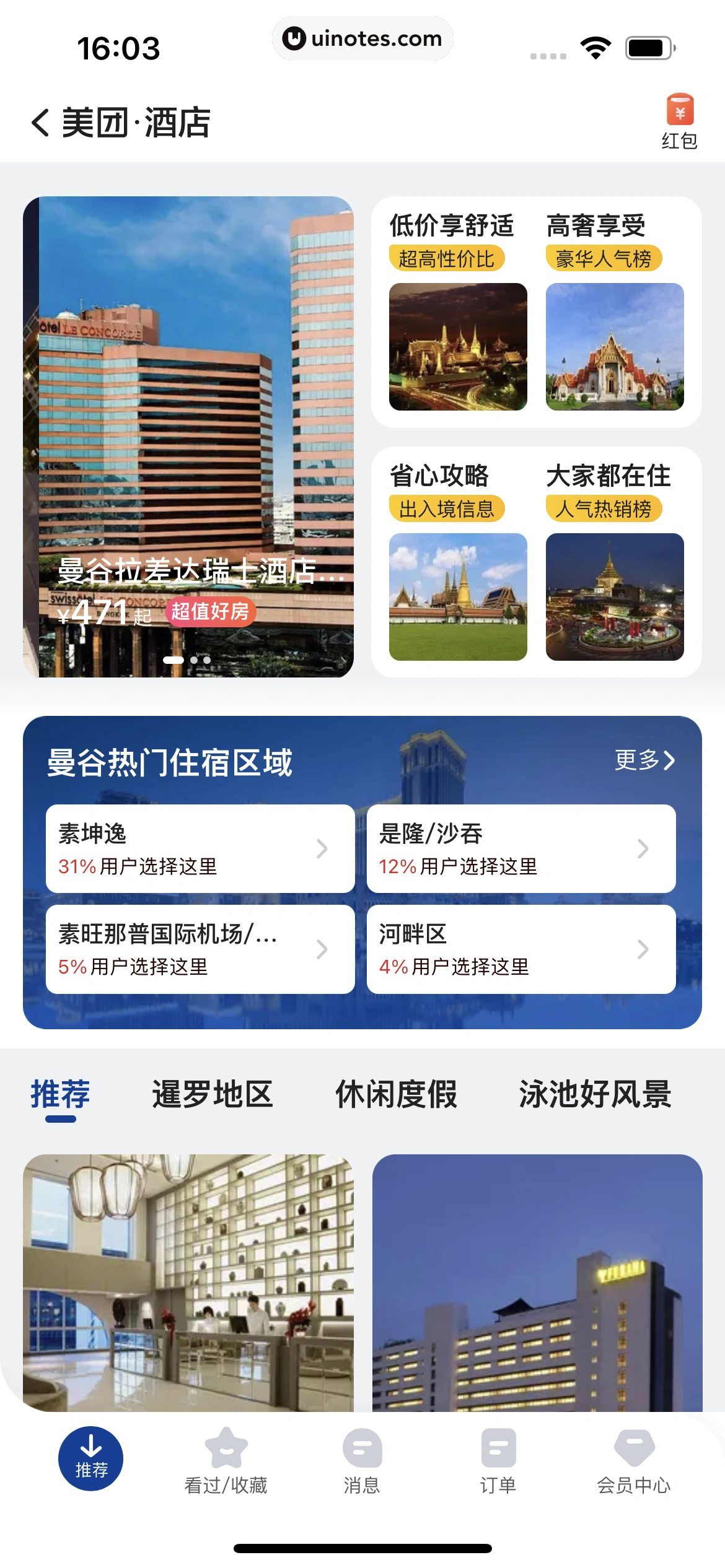This screenshot has width=725, height=1568.
Task: Open the hotel lobby photo card
Action: (188, 1282)
